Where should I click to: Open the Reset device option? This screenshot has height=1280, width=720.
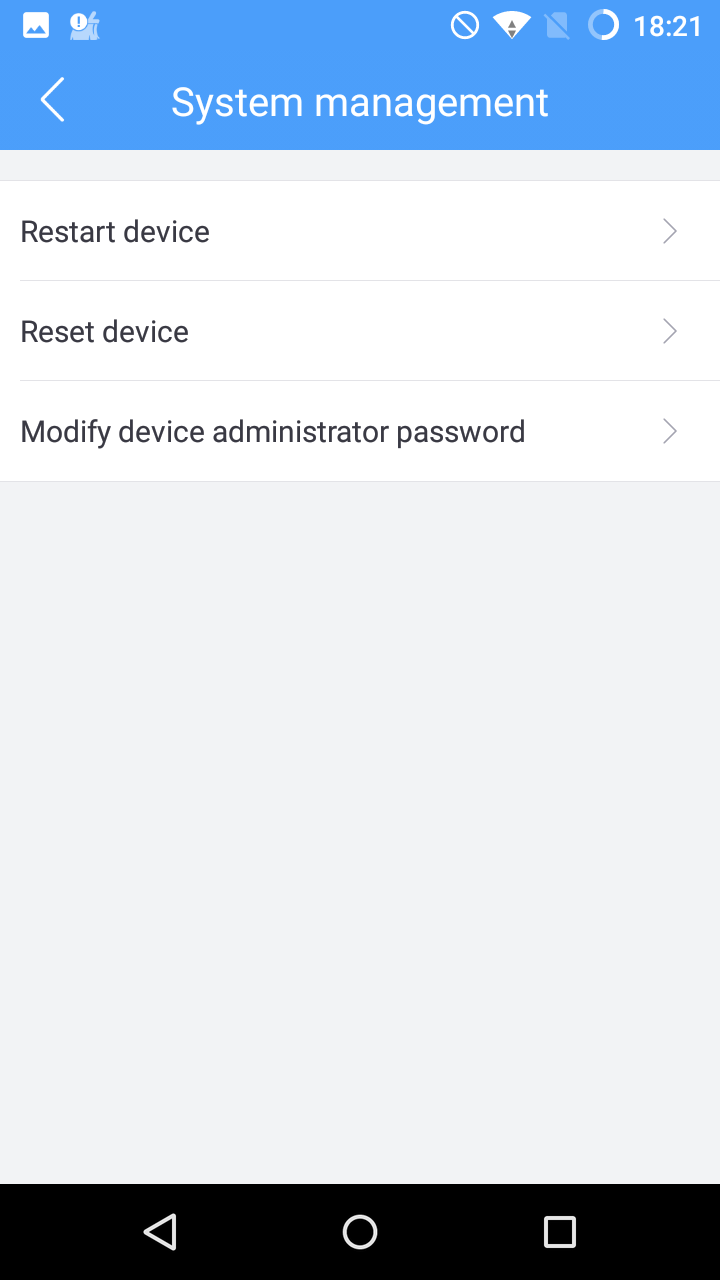[360, 331]
